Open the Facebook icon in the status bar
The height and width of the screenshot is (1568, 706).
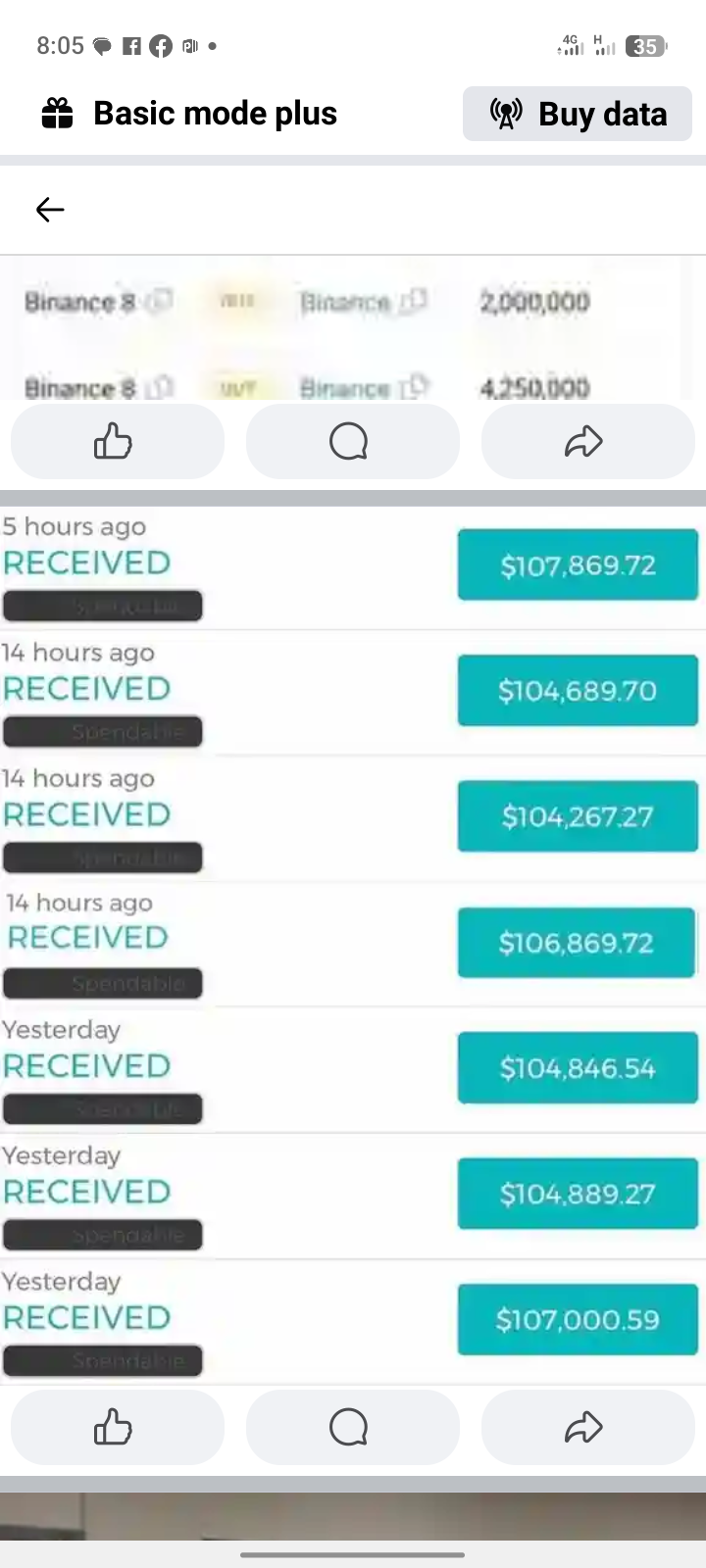click(160, 45)
